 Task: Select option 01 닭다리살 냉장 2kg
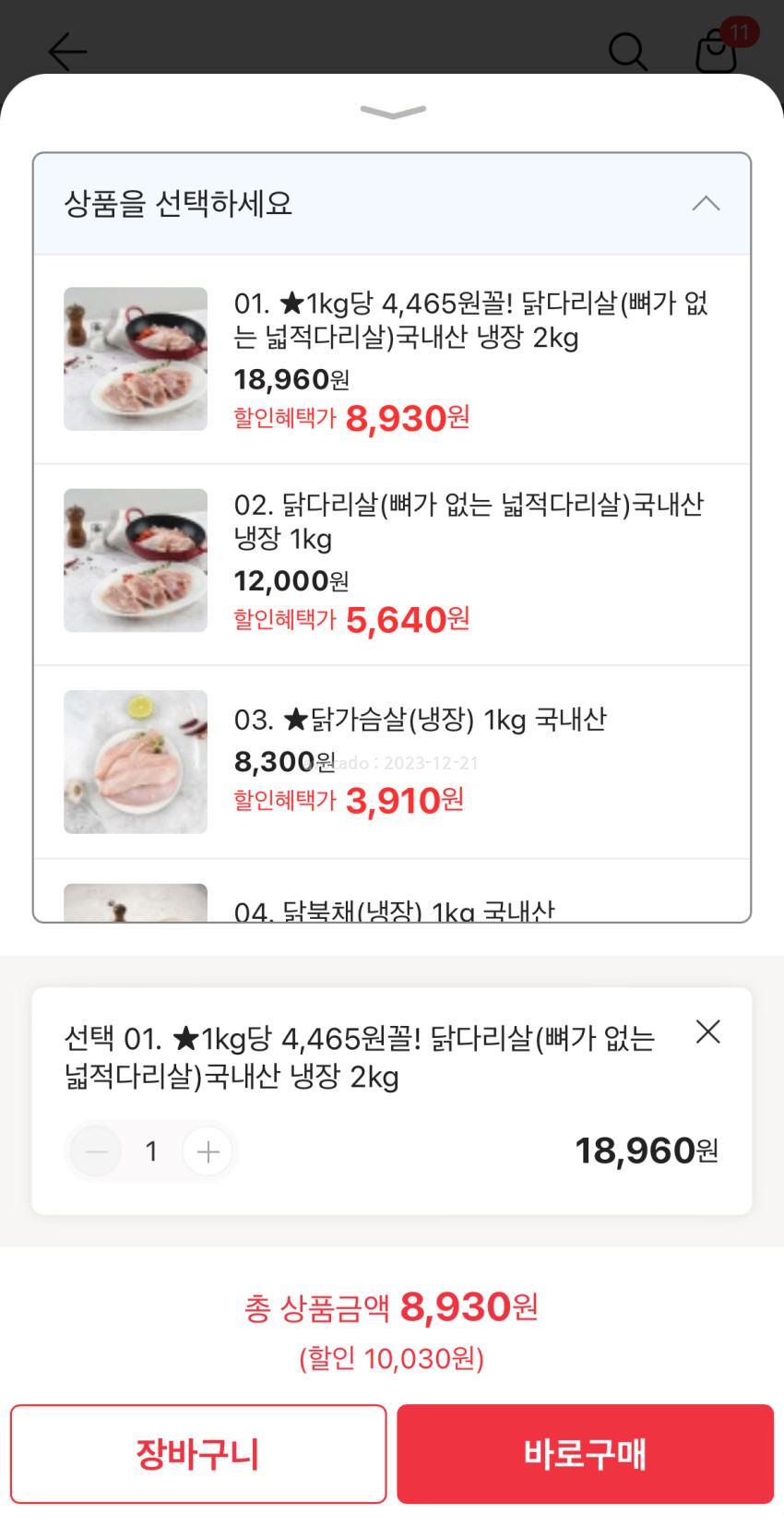(392, 360)
